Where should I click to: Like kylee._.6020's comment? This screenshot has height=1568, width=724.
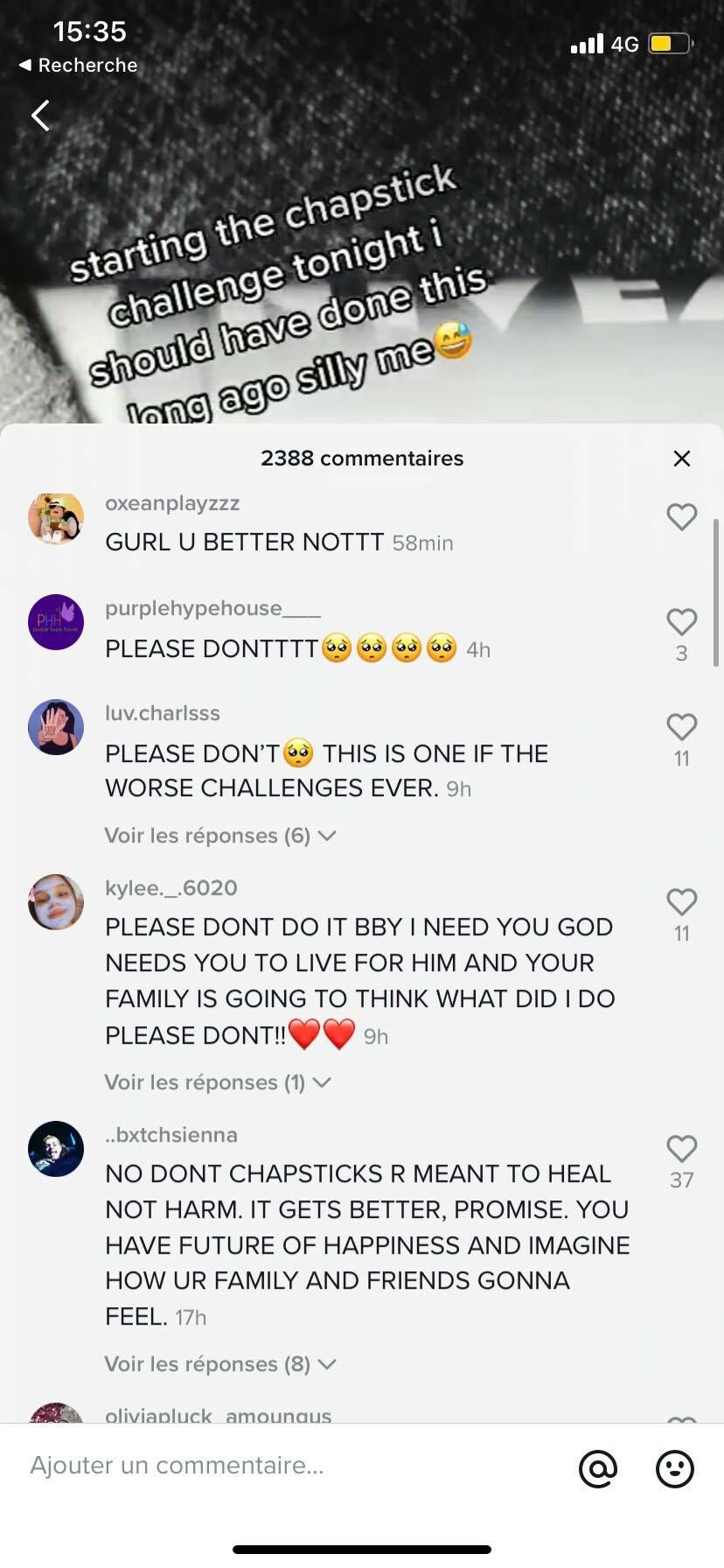coord(681,902)
